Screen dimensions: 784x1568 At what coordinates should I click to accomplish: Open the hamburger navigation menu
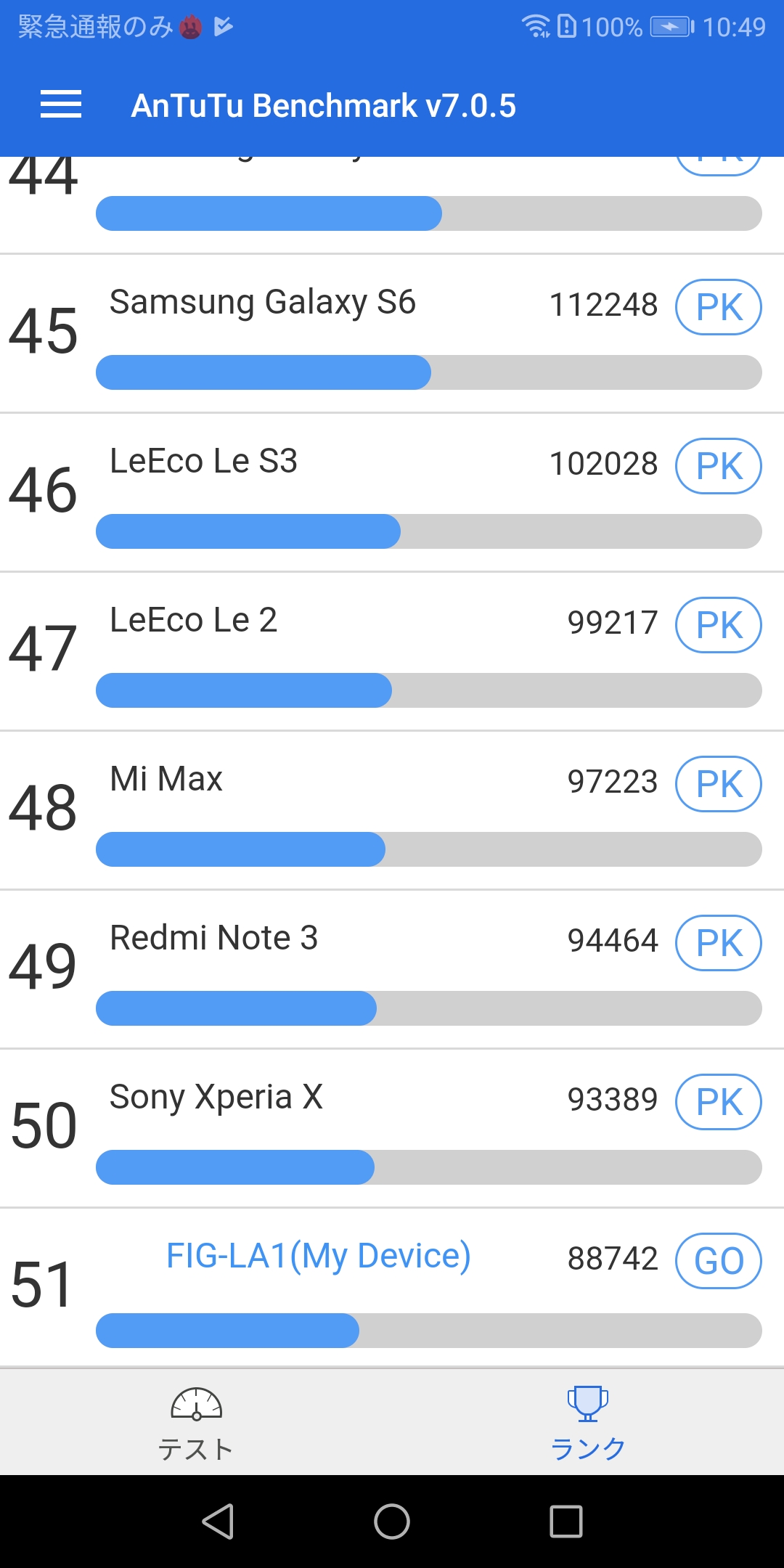click(61, 104)
